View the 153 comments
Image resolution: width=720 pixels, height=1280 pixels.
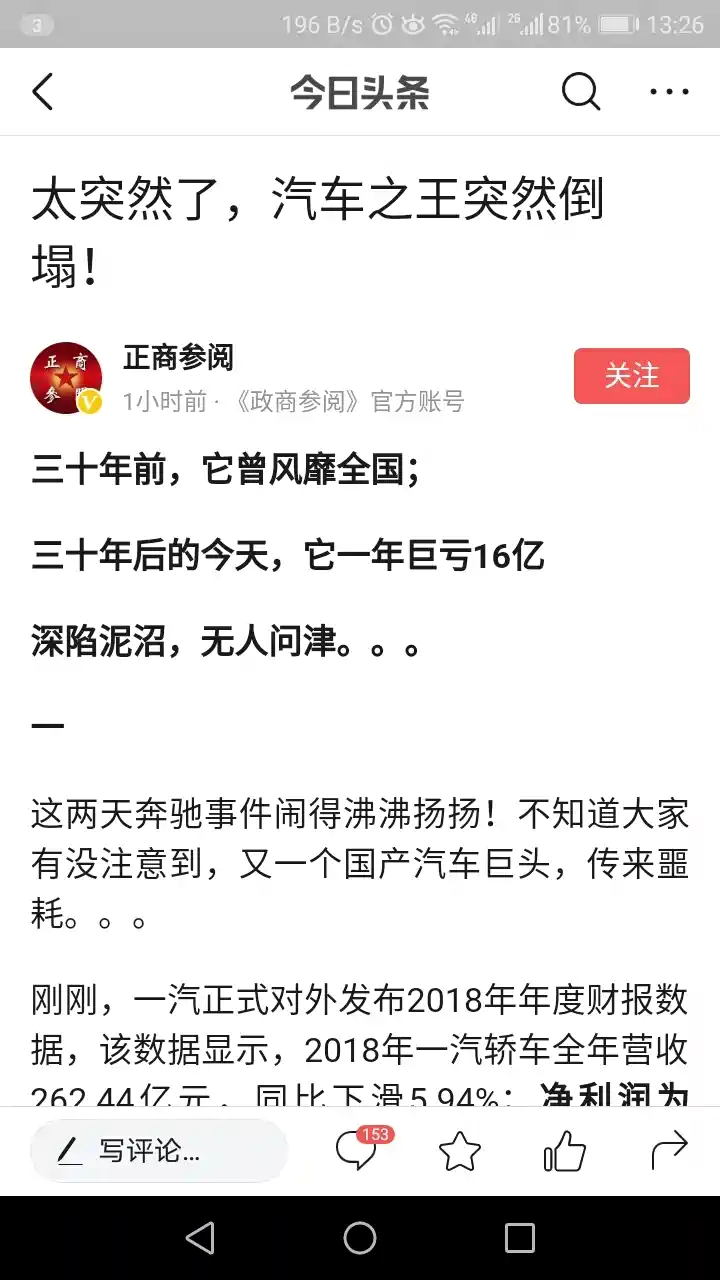tap(358, 1151)
